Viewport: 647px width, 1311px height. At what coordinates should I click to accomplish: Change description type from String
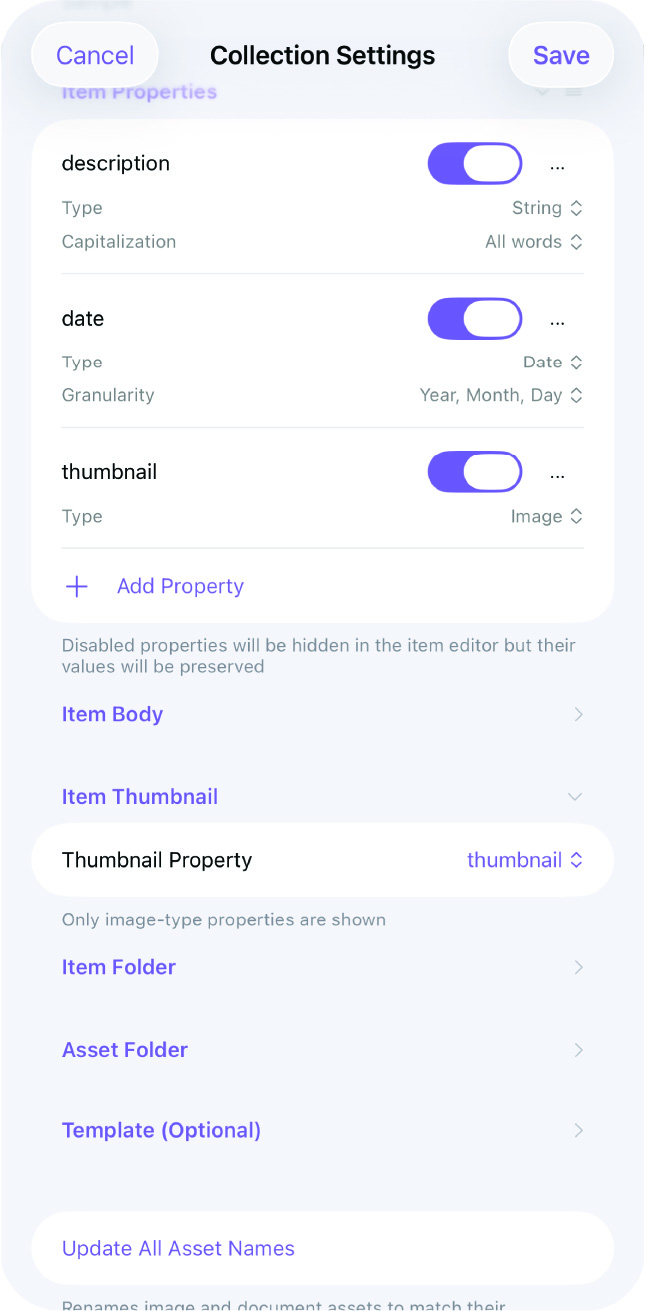546,208
